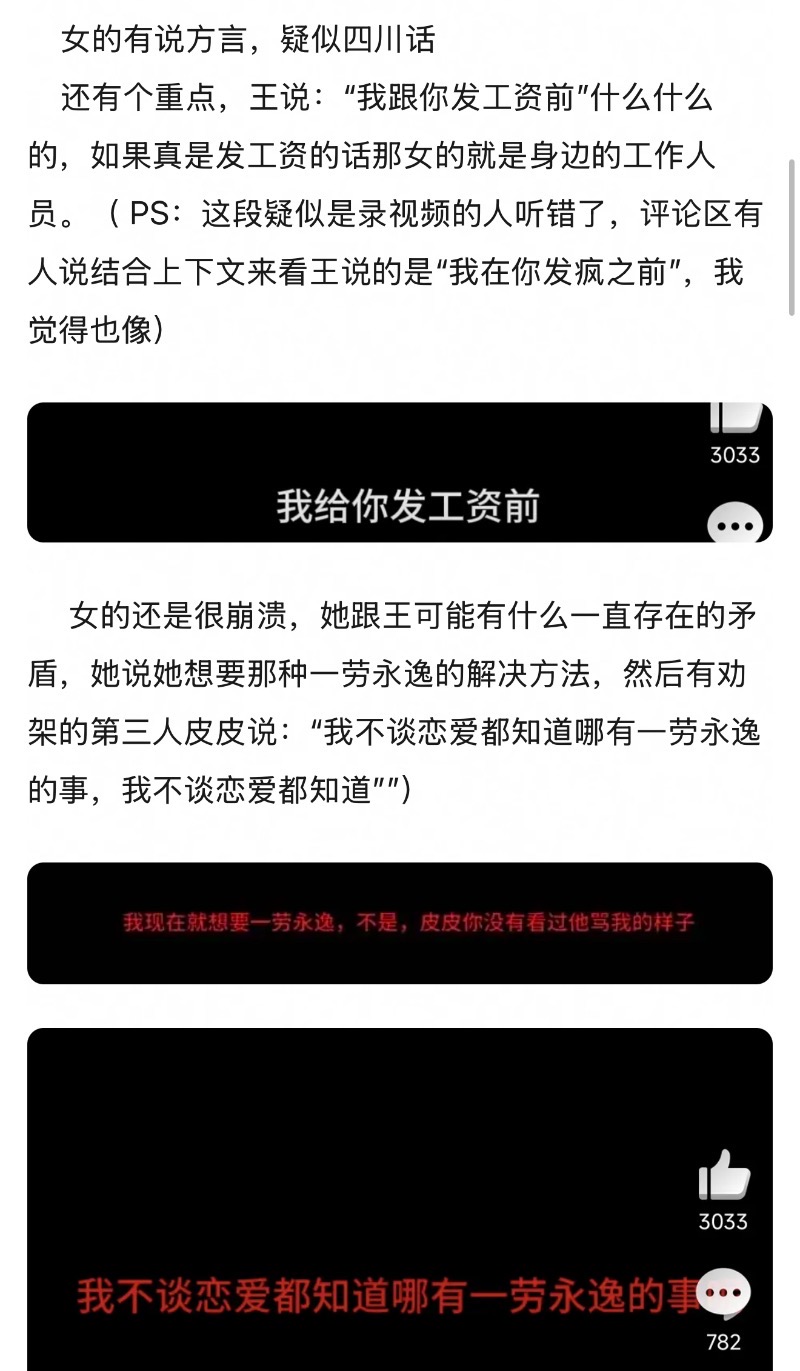Open the image with red text 我现在就想要一劳永逸

400,923
